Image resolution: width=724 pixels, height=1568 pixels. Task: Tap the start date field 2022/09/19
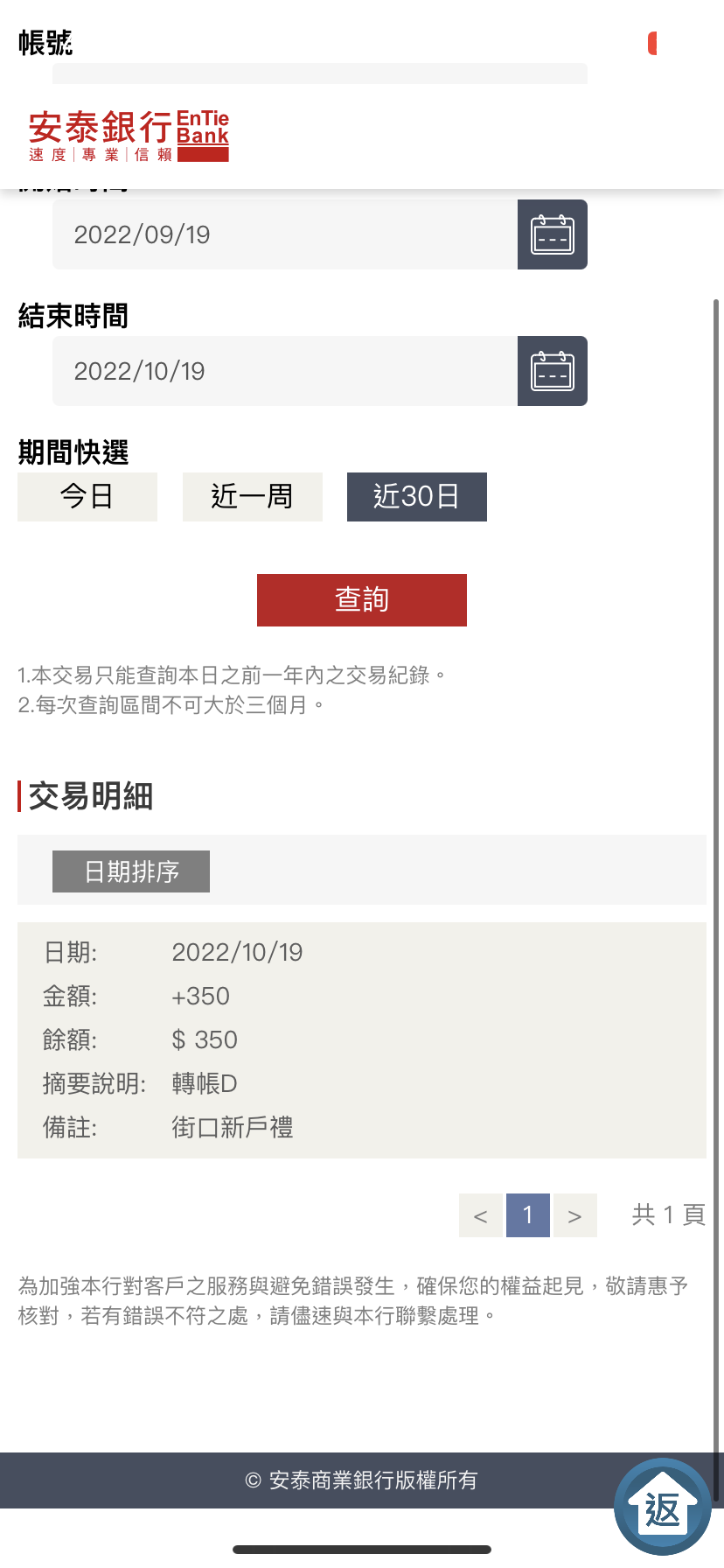click(285, 234)
